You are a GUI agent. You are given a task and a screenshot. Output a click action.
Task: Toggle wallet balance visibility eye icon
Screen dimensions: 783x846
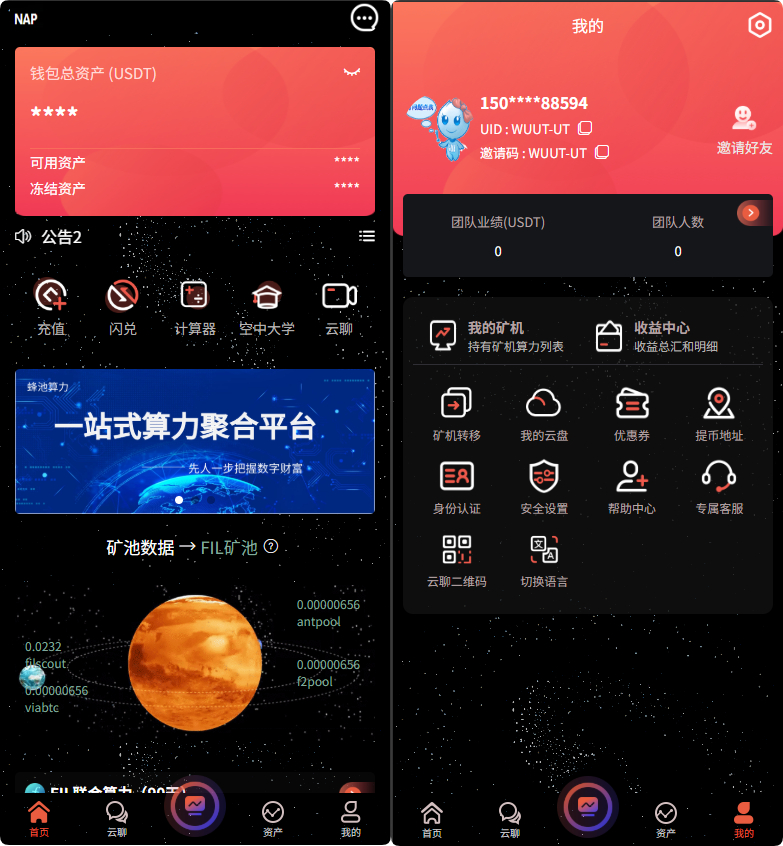tap(351, 73)
